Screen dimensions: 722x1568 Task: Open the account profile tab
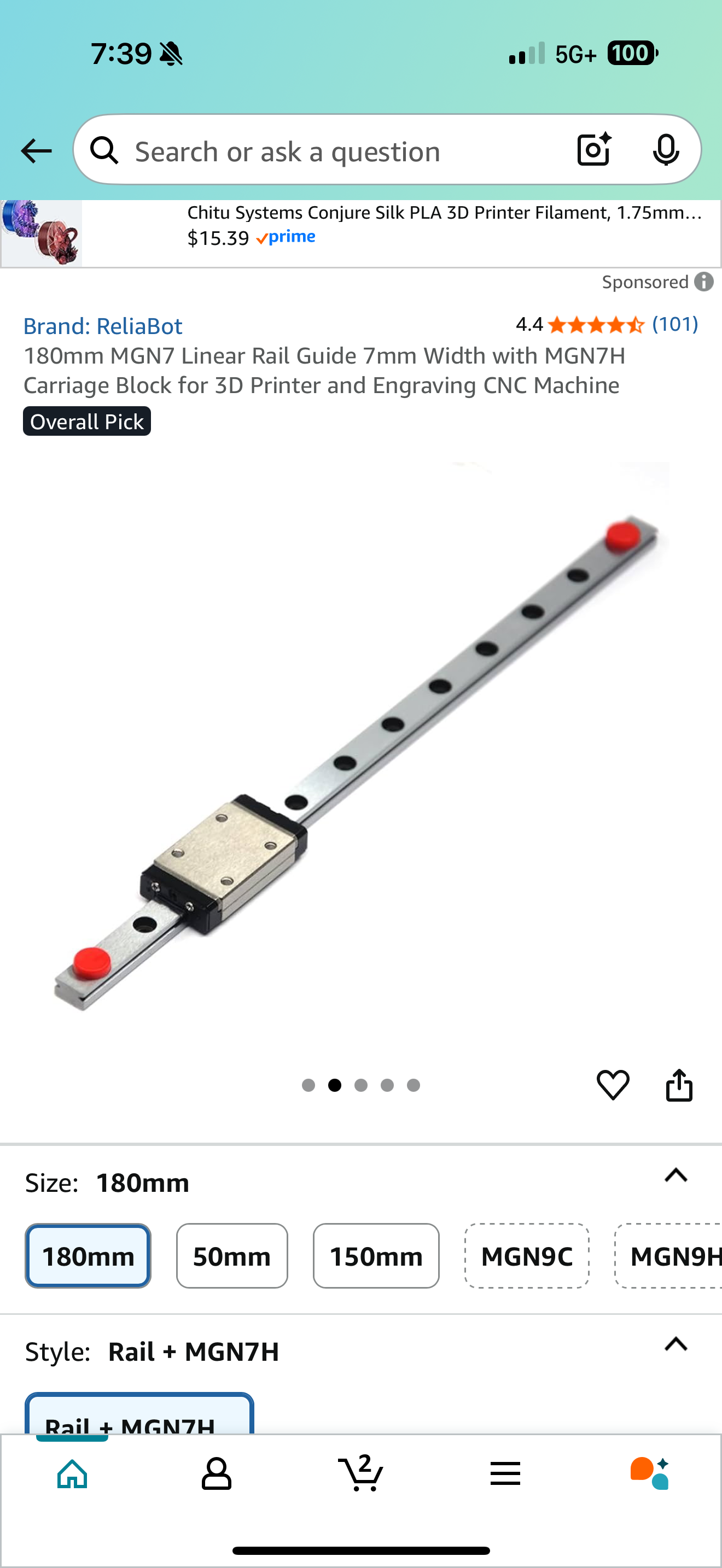(x=216, y=1475)
